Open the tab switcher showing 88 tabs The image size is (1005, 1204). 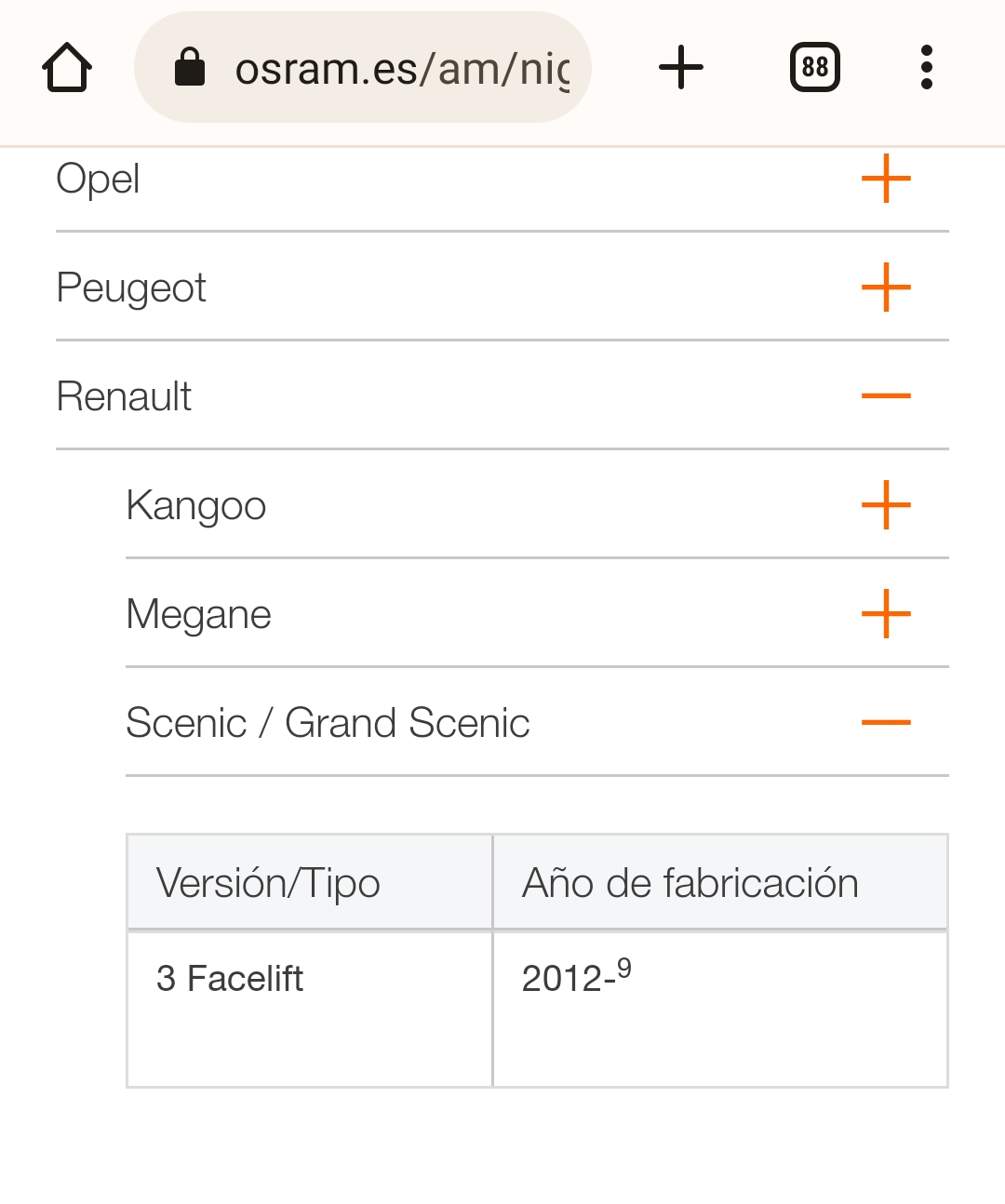(814, 68)
